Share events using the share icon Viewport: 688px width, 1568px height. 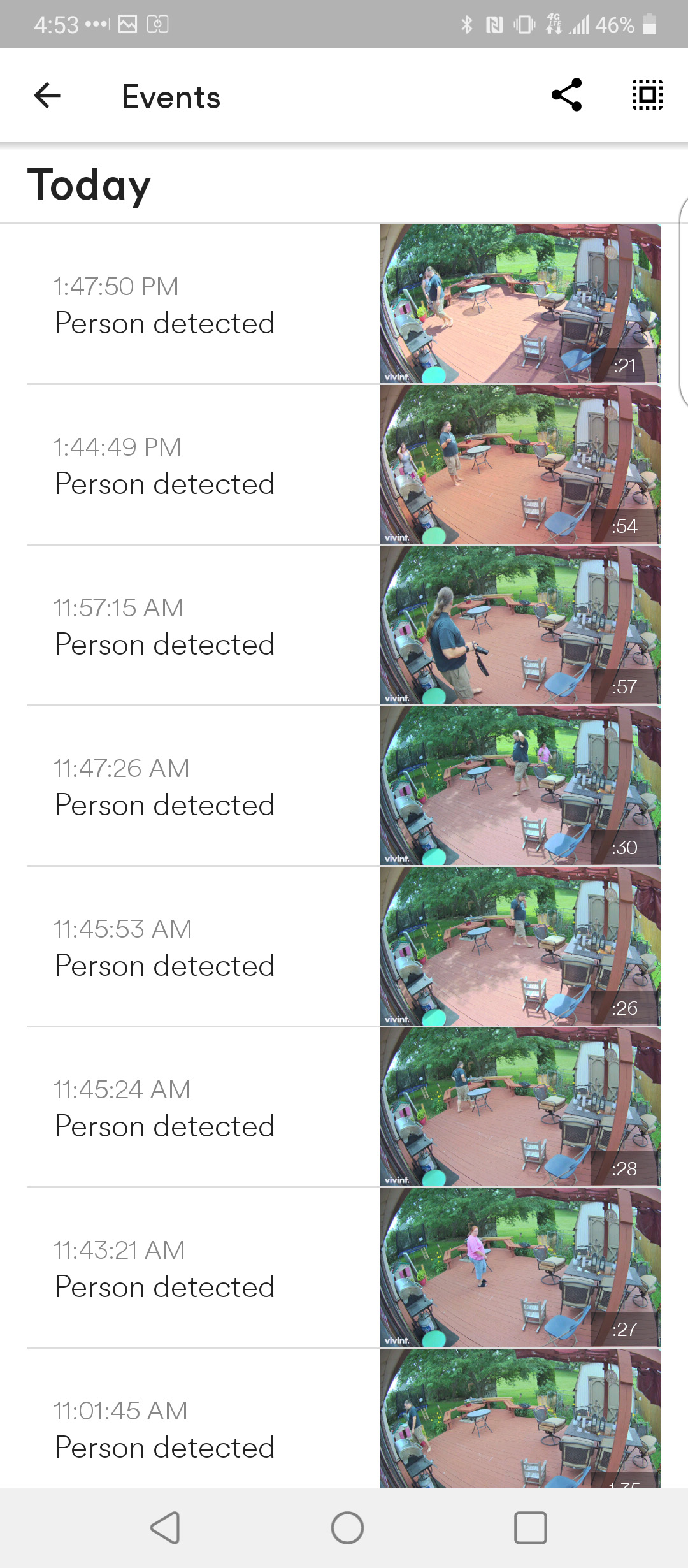[566, 95]
